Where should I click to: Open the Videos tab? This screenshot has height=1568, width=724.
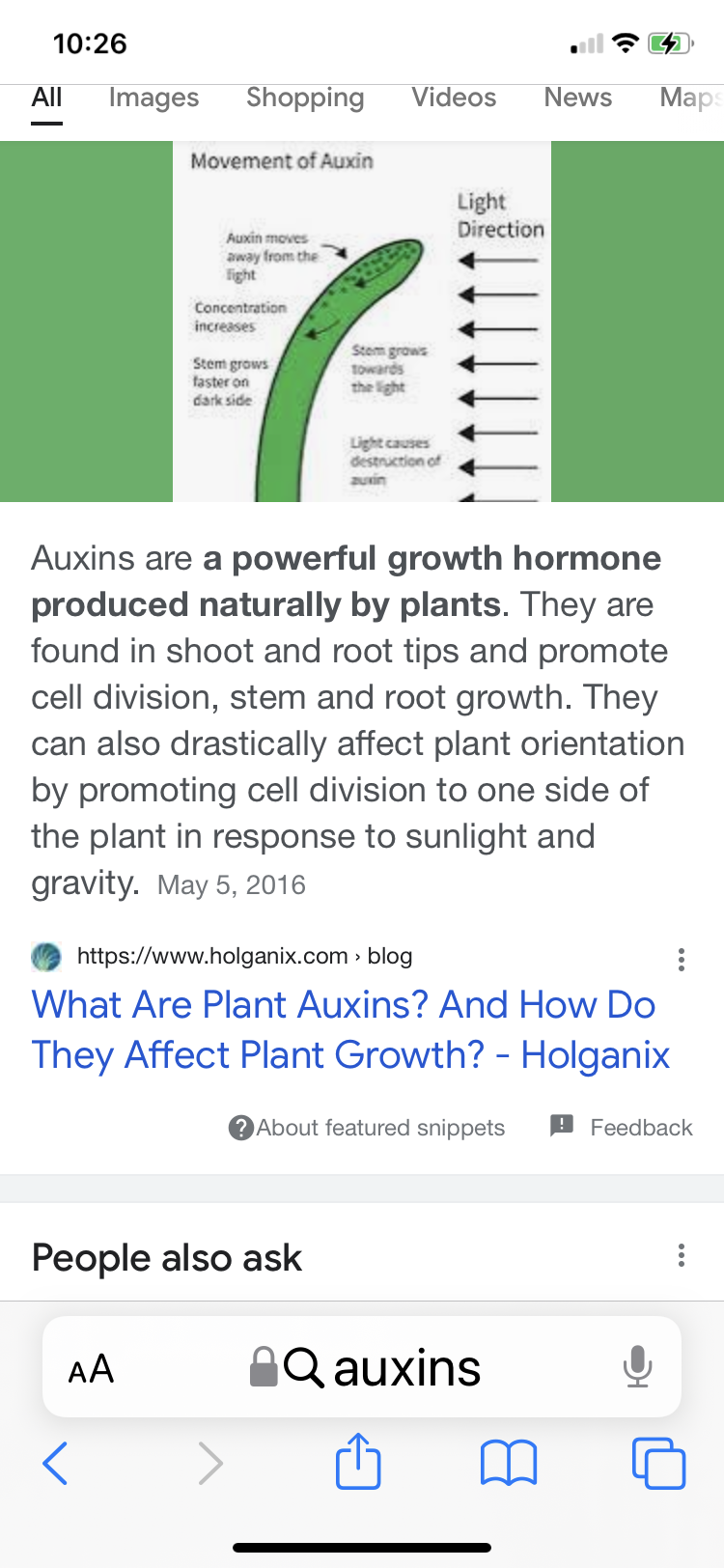point(454,98)
